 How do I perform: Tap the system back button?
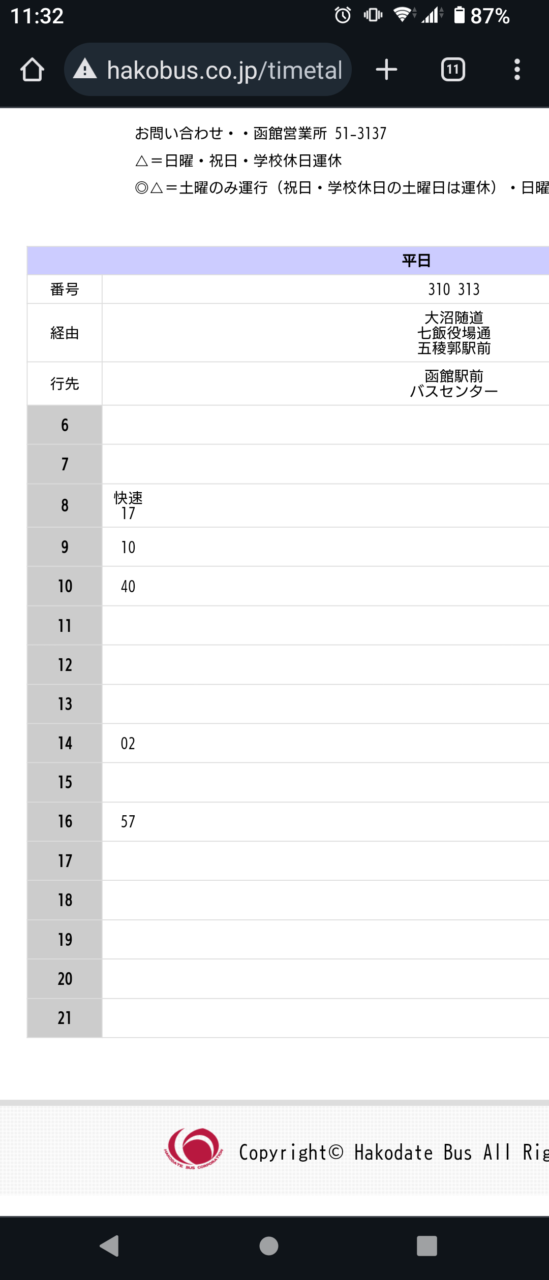click(109, 1245)
